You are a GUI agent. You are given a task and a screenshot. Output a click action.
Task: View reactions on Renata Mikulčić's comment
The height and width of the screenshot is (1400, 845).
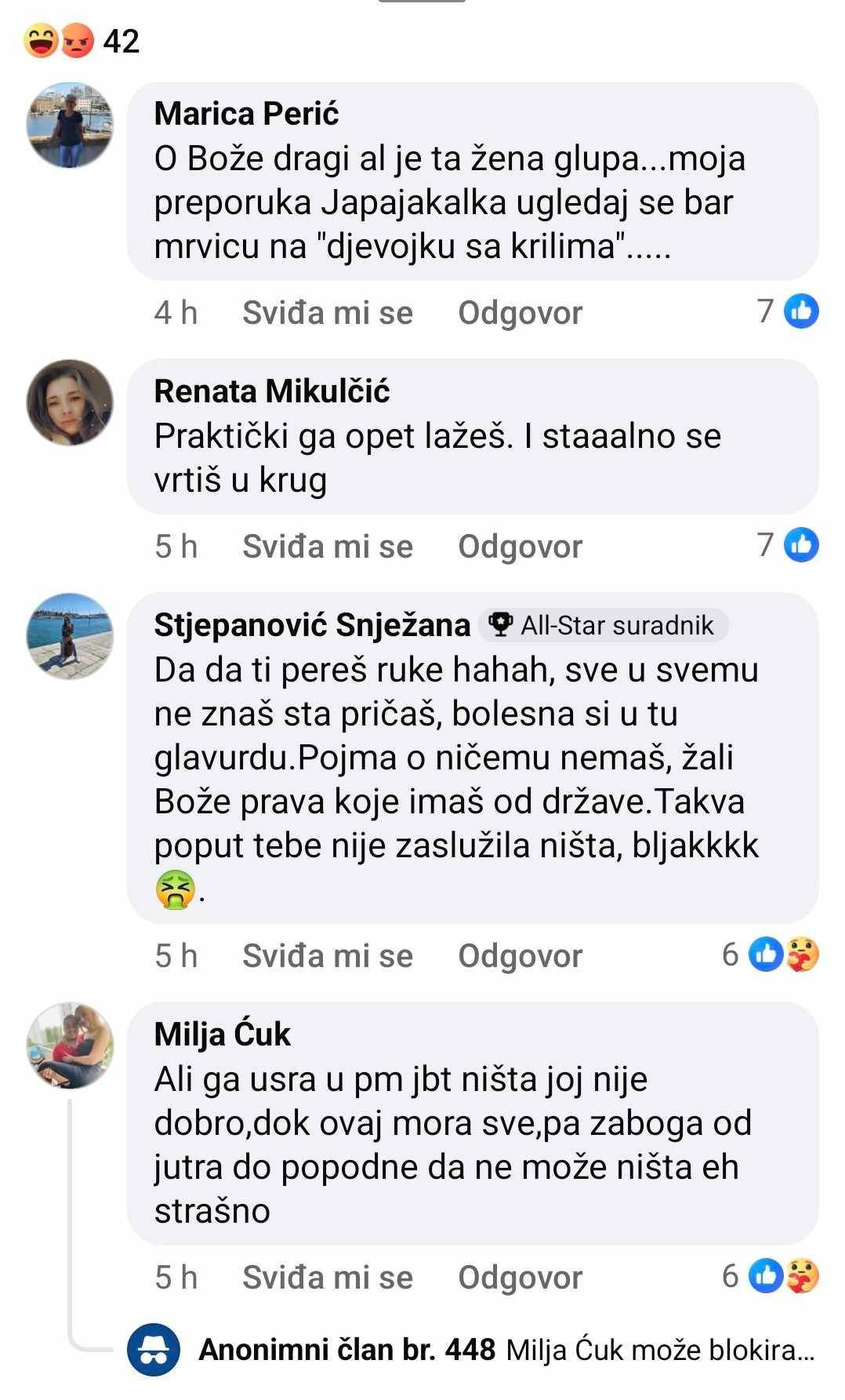(x=788, y=545)
